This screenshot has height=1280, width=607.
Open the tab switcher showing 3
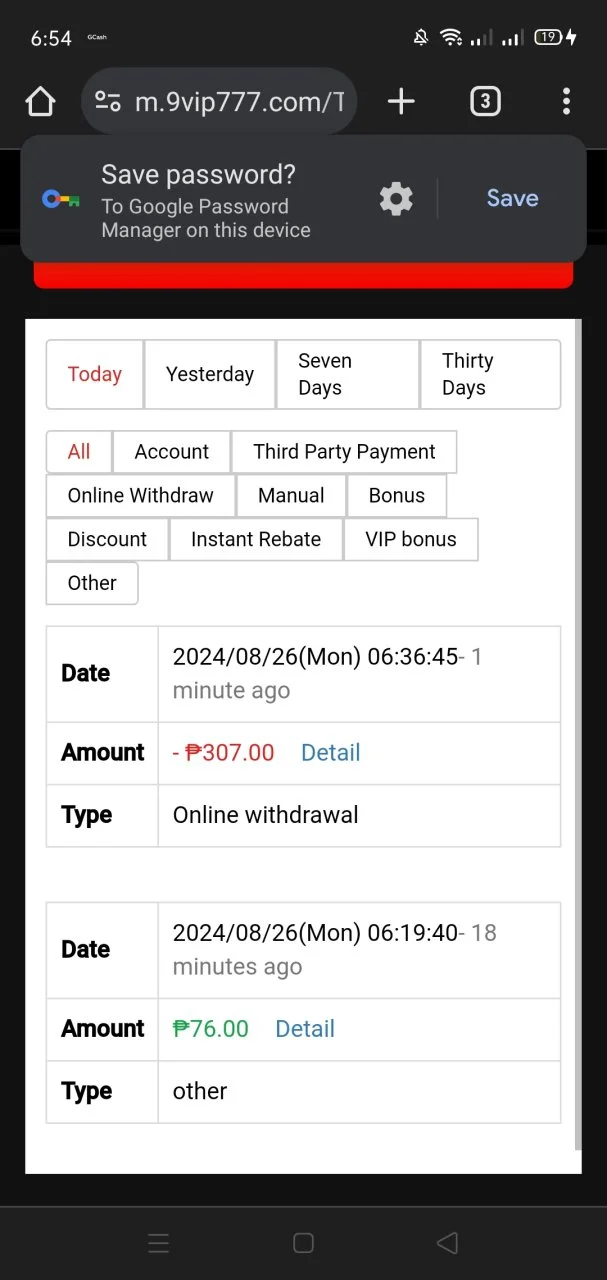pyautogui.click(x=485, y=101)
